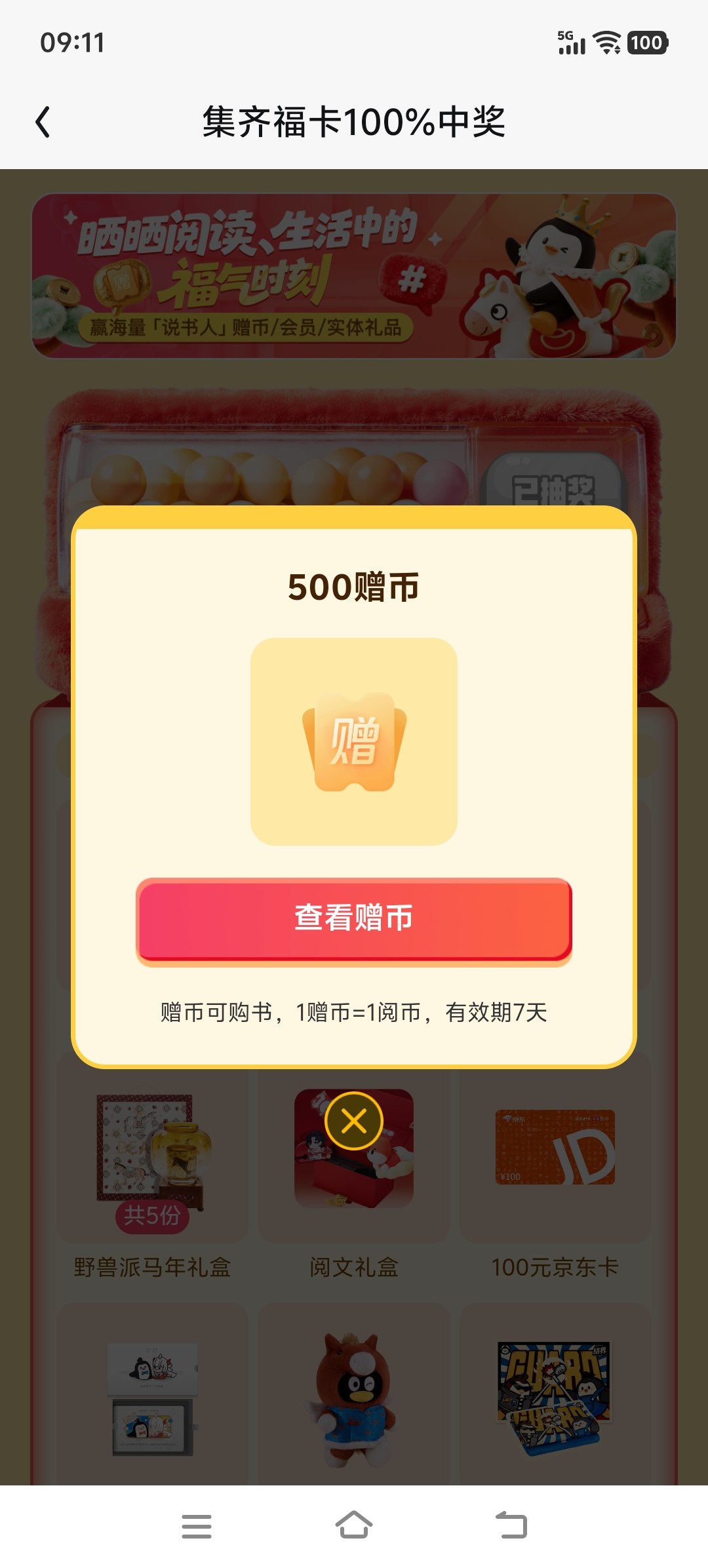Tap the 查看赠币 button
Image resolution: width=708 pixels, height=1568 pixels.
coord(354,918)
